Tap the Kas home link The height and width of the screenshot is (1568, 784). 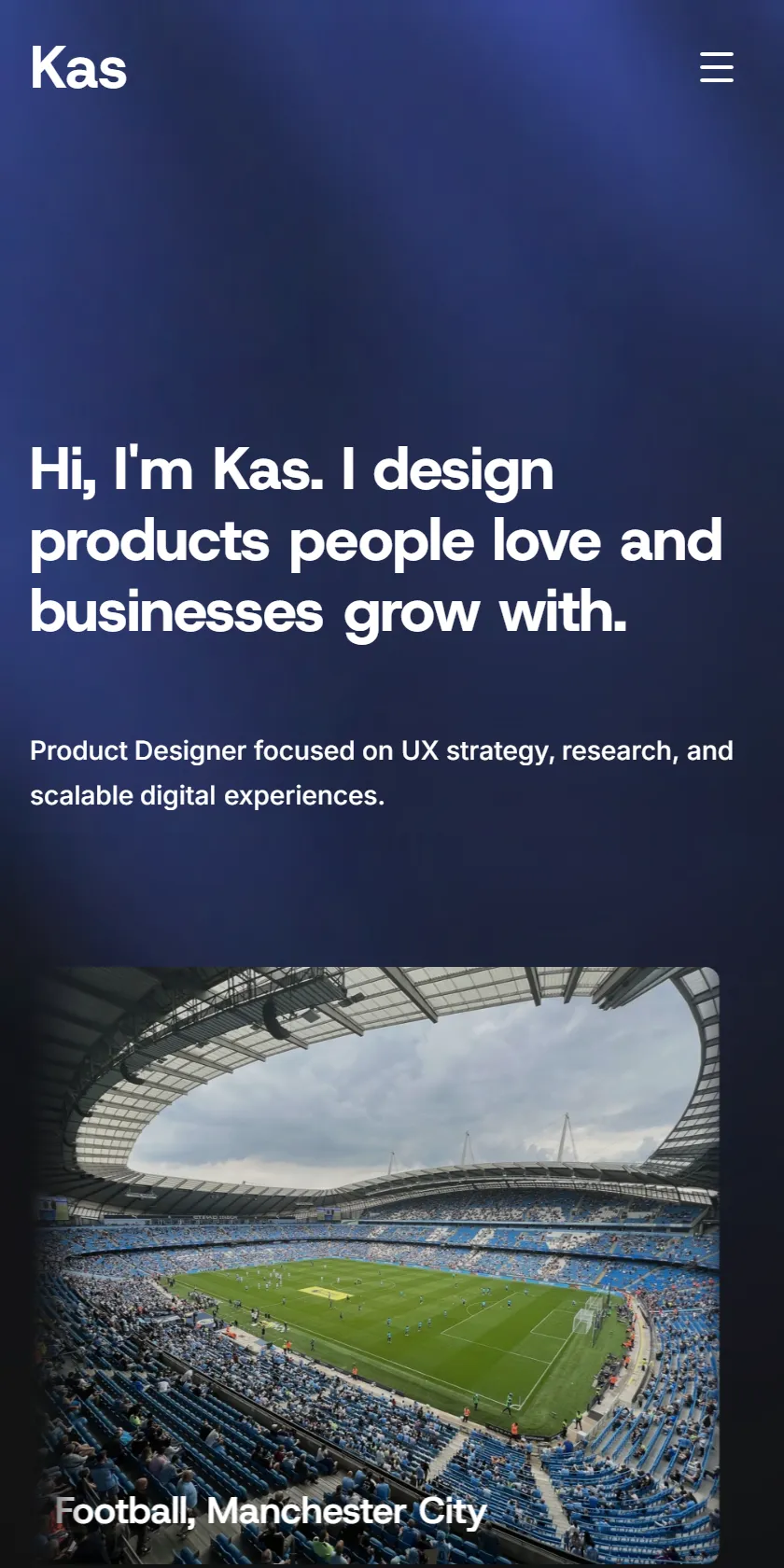[x=78, y=68]
